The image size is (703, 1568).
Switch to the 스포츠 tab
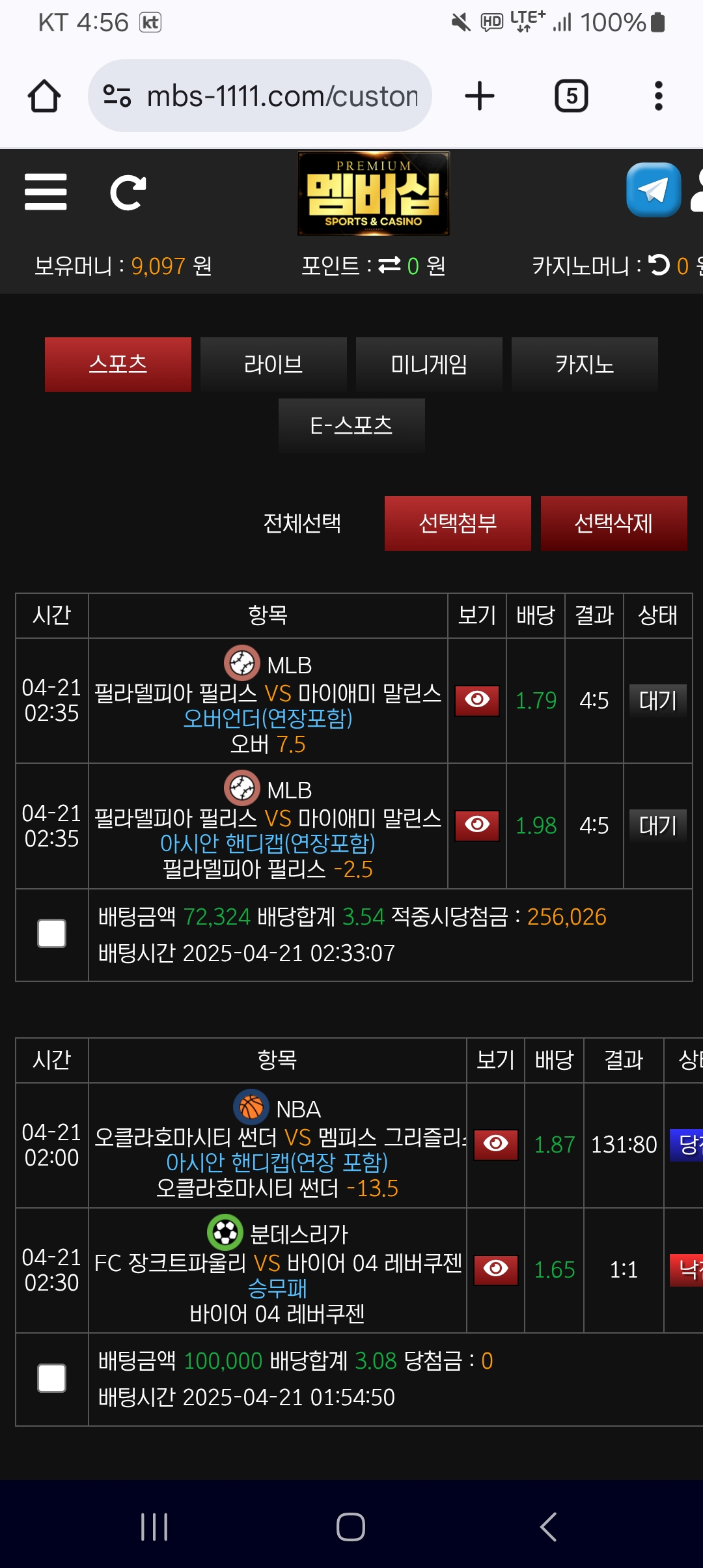pyautogui.click(x=118, y=364)
